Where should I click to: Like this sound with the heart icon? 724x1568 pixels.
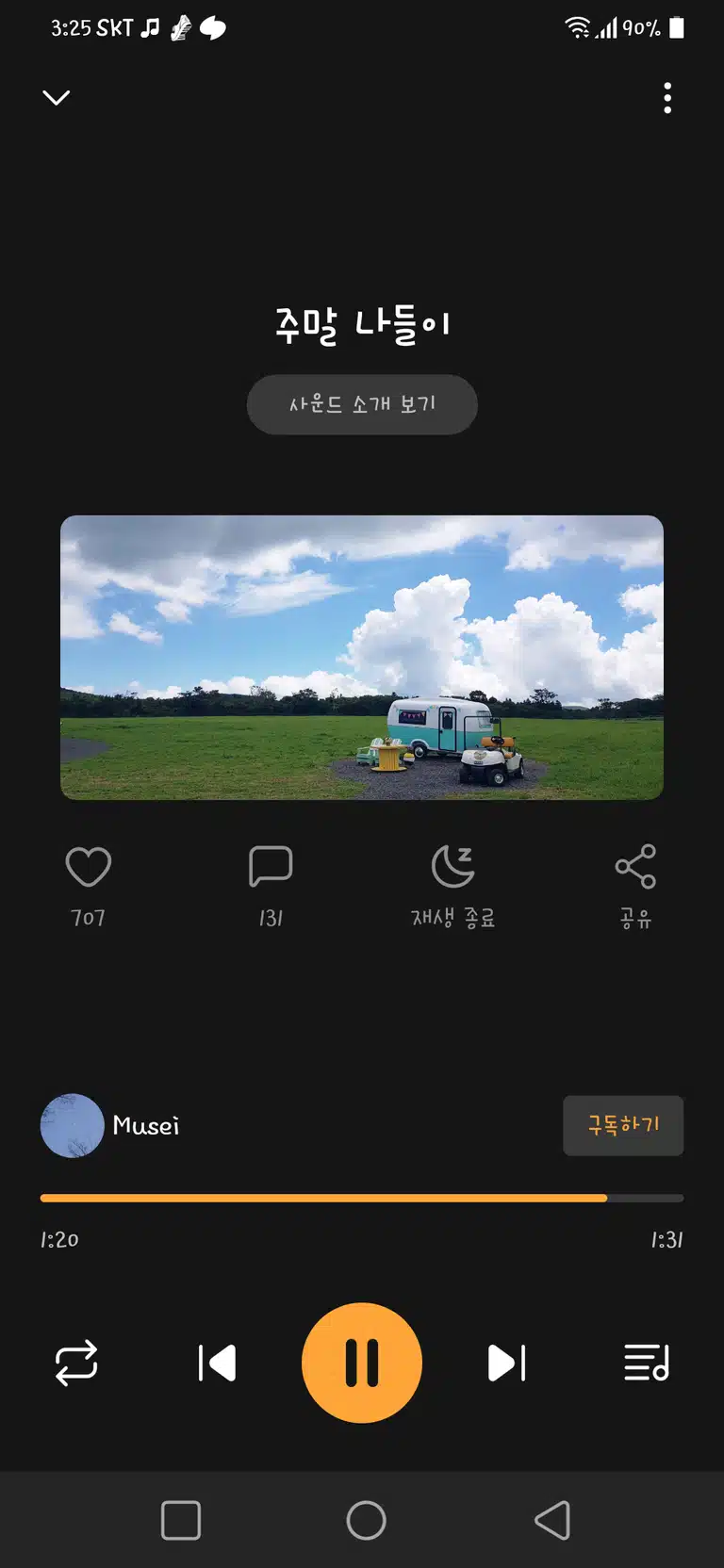(x=89, y=867)
